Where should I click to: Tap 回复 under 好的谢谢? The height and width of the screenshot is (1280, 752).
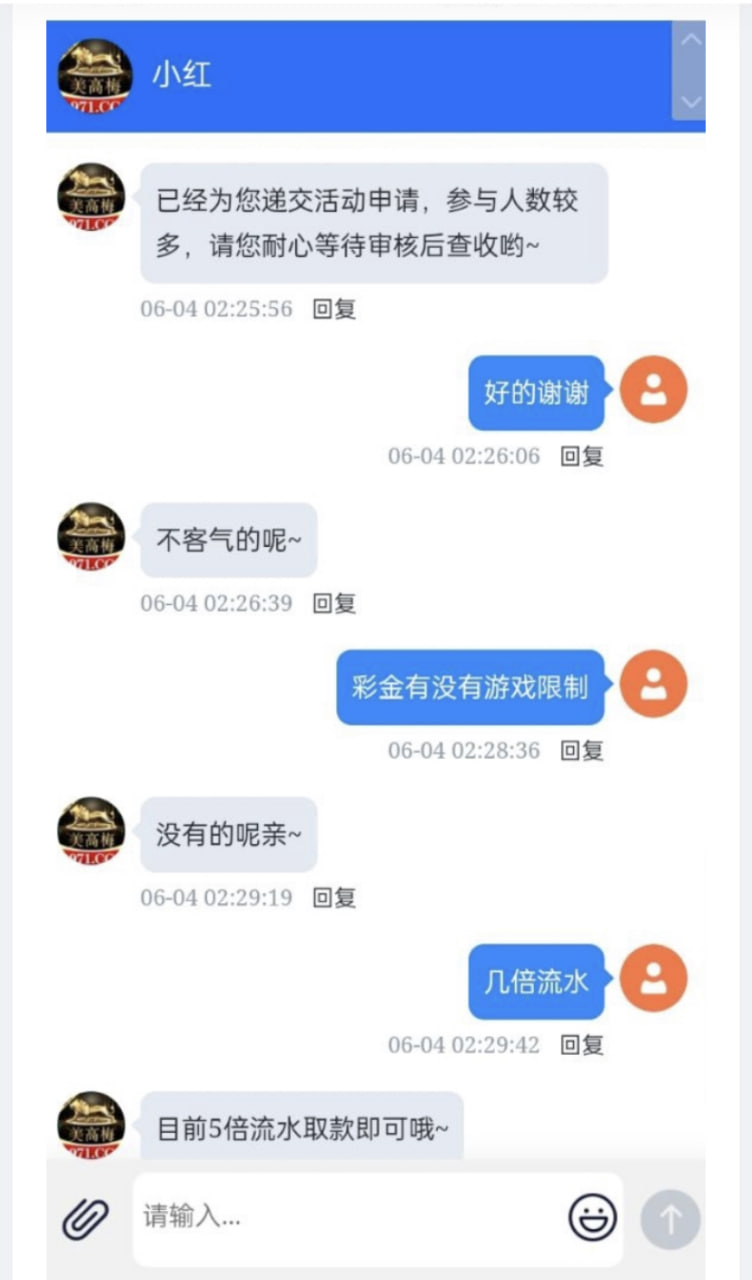(x=581, y=456)
